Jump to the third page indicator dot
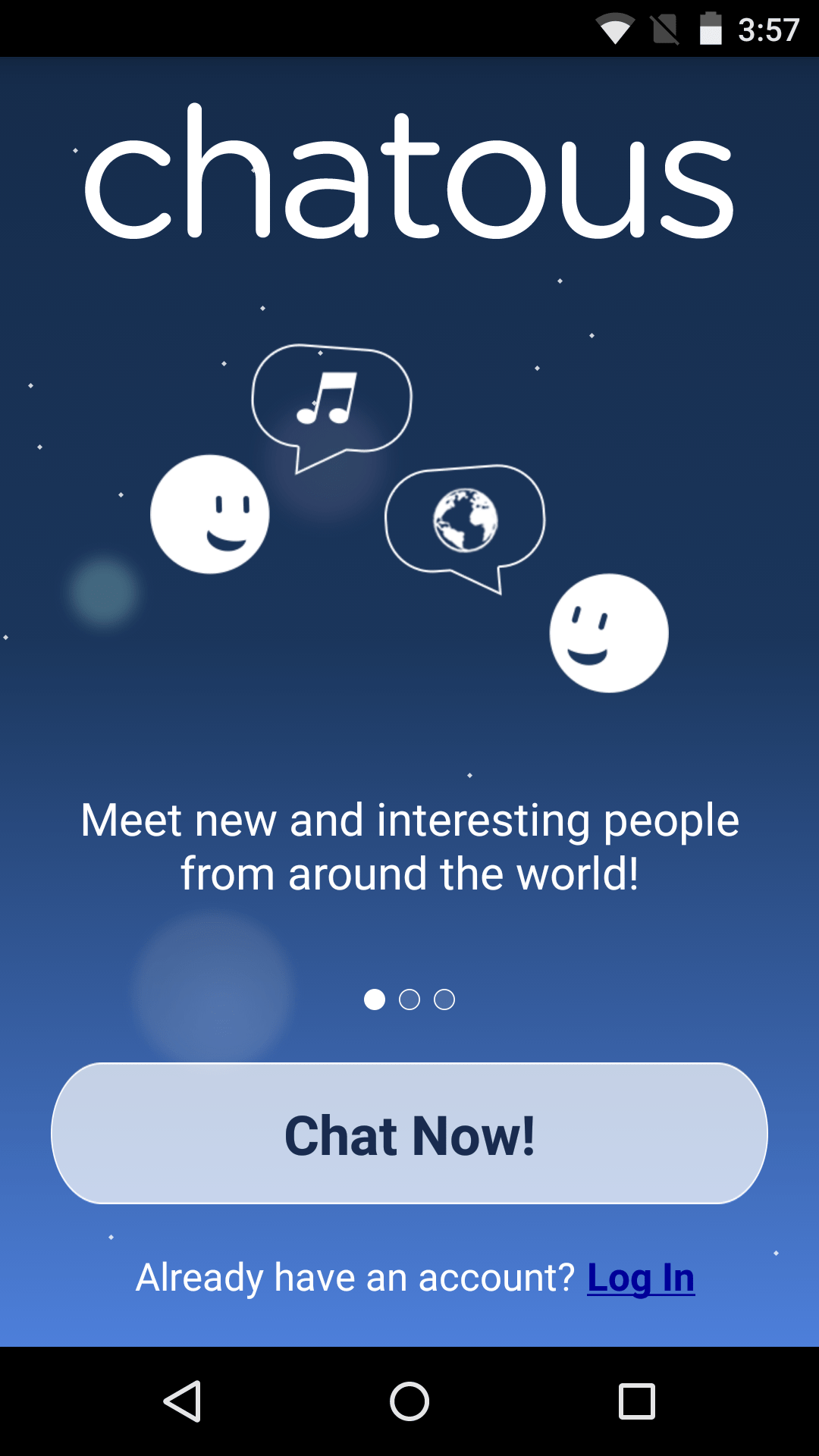 (x=444, y=999)
